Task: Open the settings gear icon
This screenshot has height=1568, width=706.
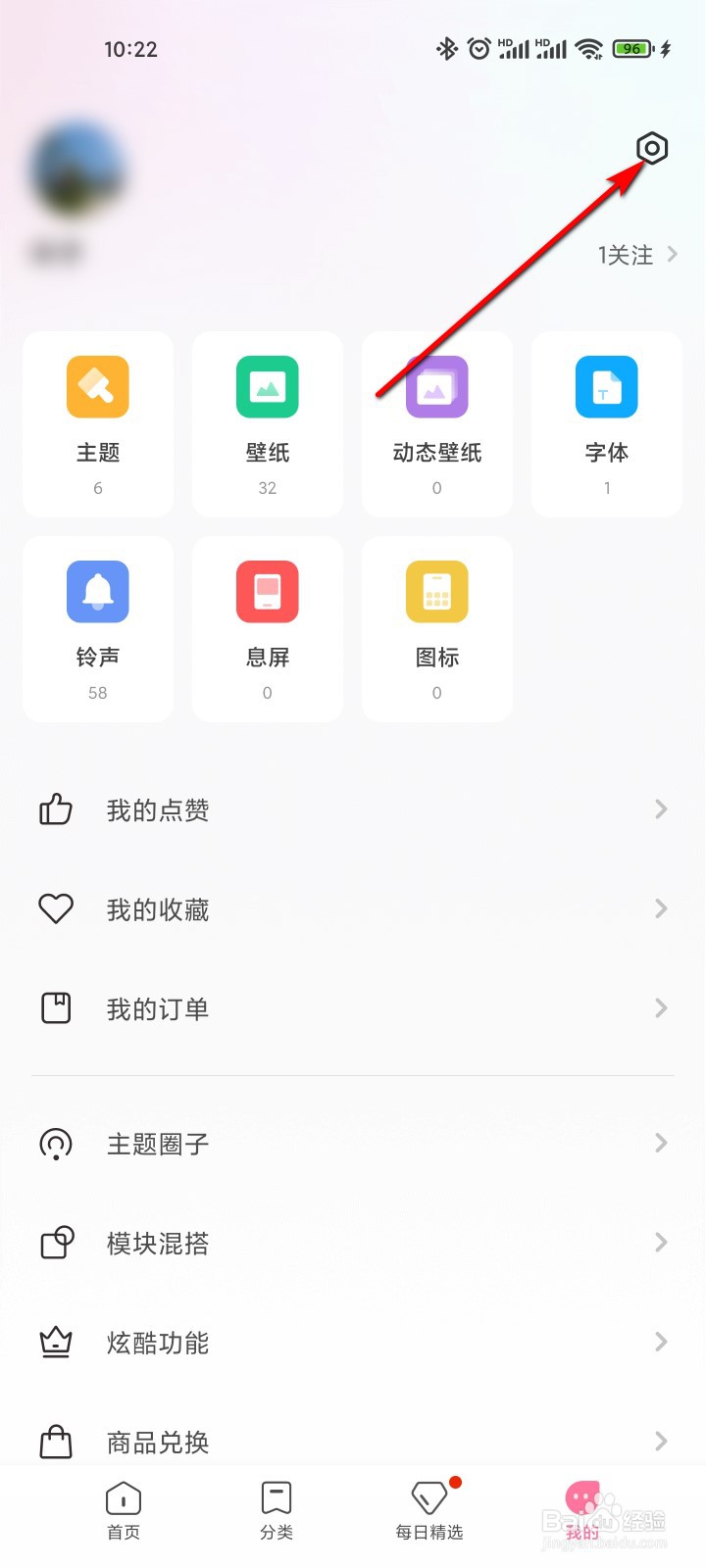Action: click(652, 149)
